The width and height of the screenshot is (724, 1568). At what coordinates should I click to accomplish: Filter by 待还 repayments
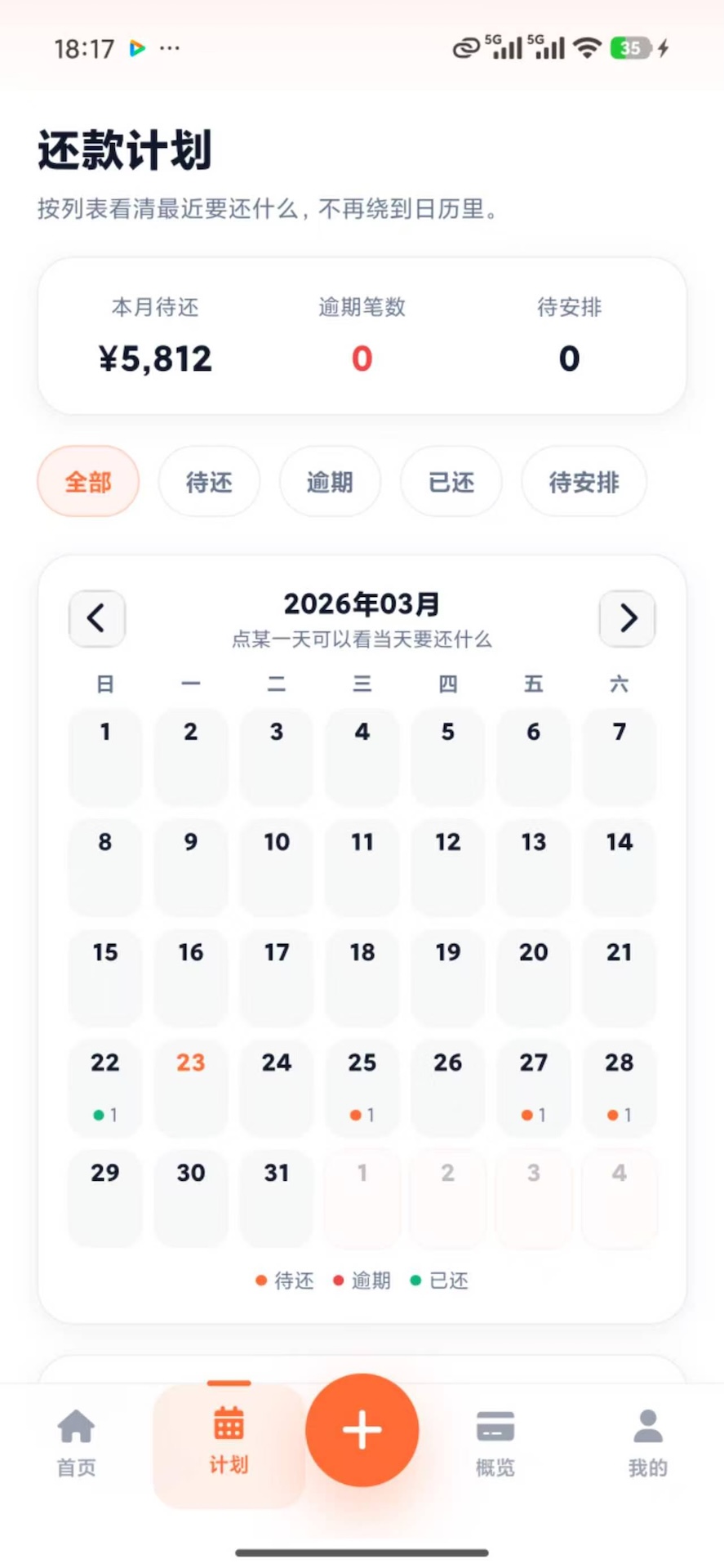(x=209, y=482)
